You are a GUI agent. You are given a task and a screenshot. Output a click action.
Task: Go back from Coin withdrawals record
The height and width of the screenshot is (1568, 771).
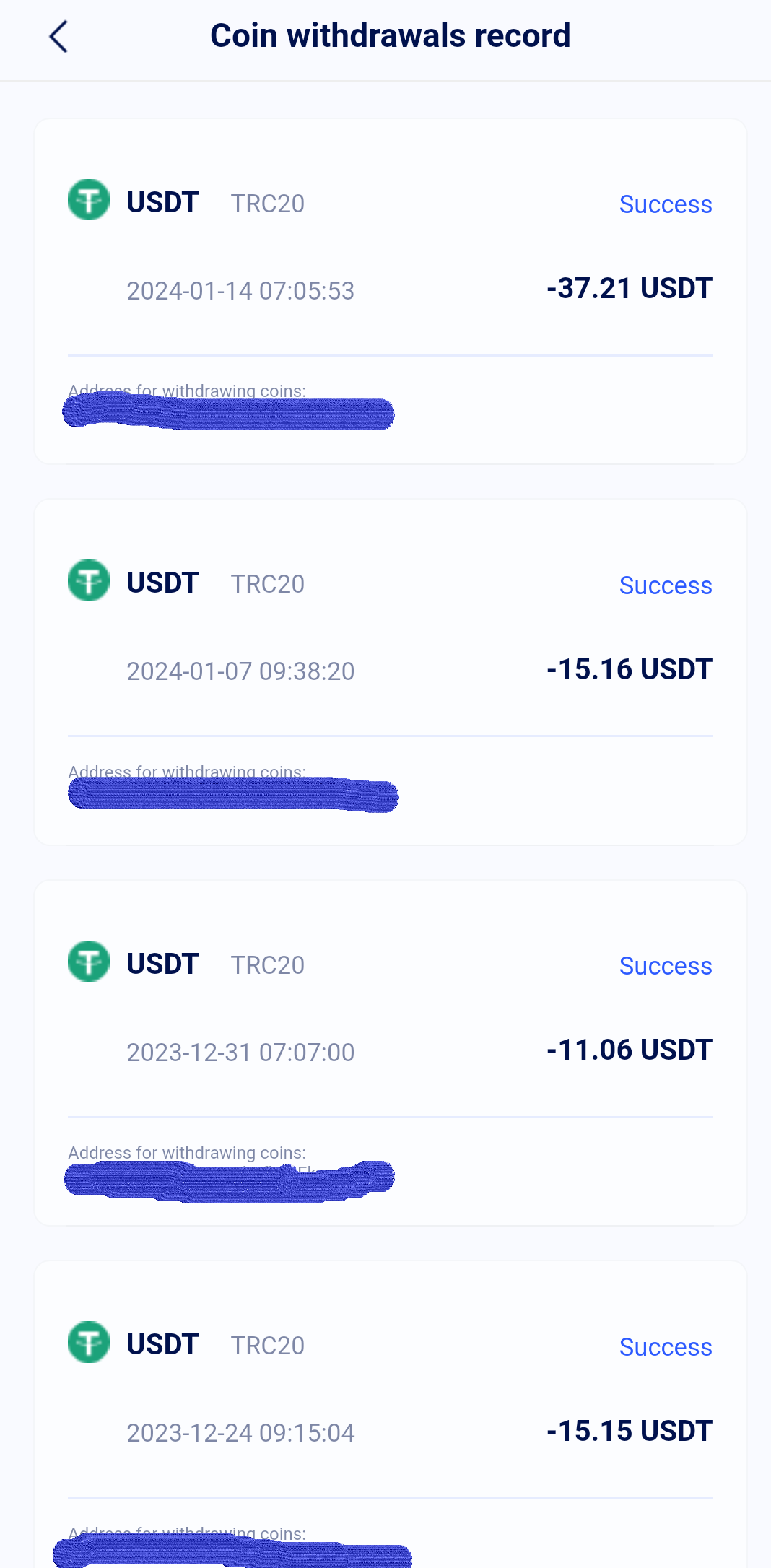[x=58, y=37]
